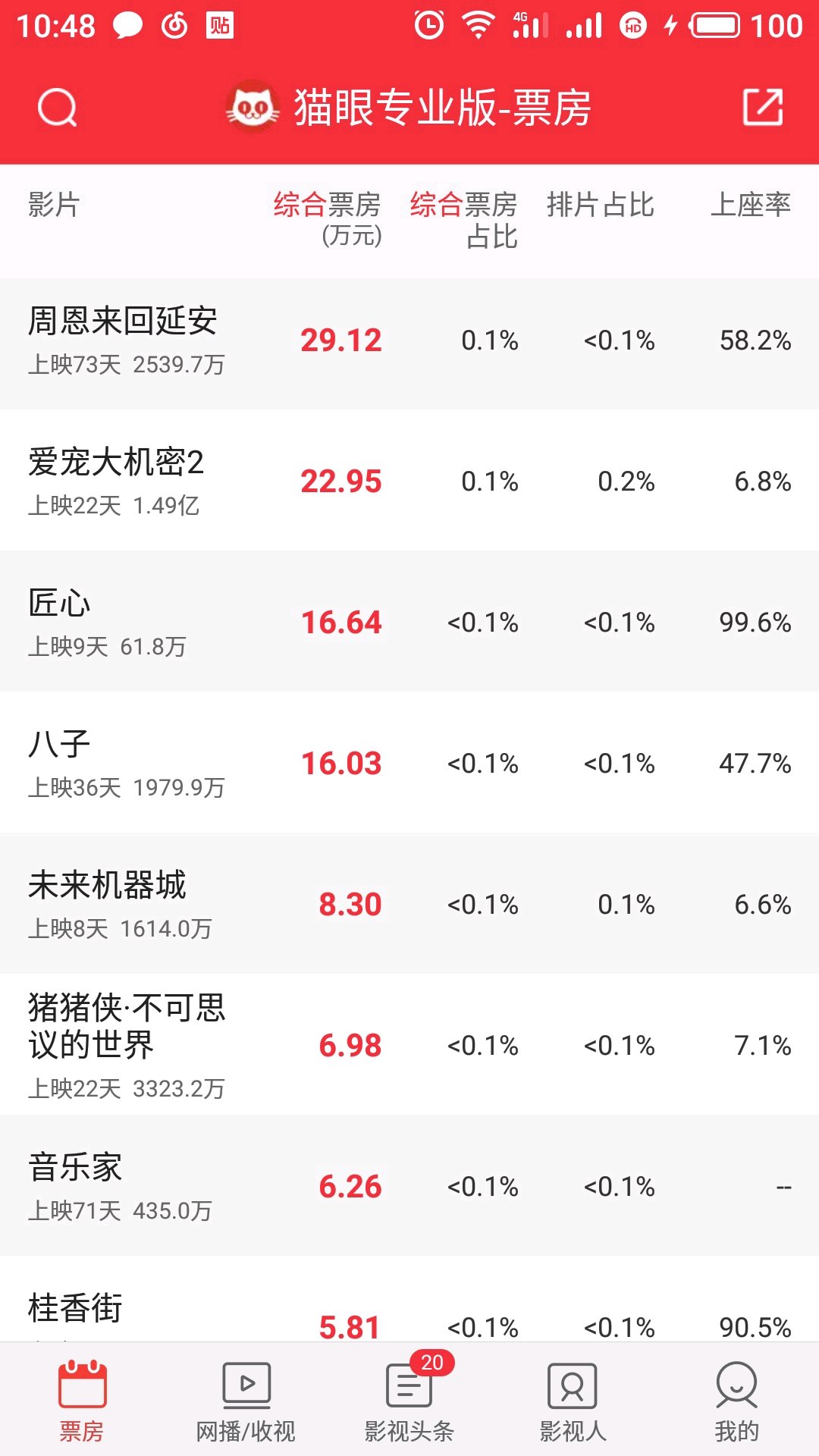Tap the share icon in the header
The height and width of the screenshot is (1456, 819).
(x=762, y=108)
